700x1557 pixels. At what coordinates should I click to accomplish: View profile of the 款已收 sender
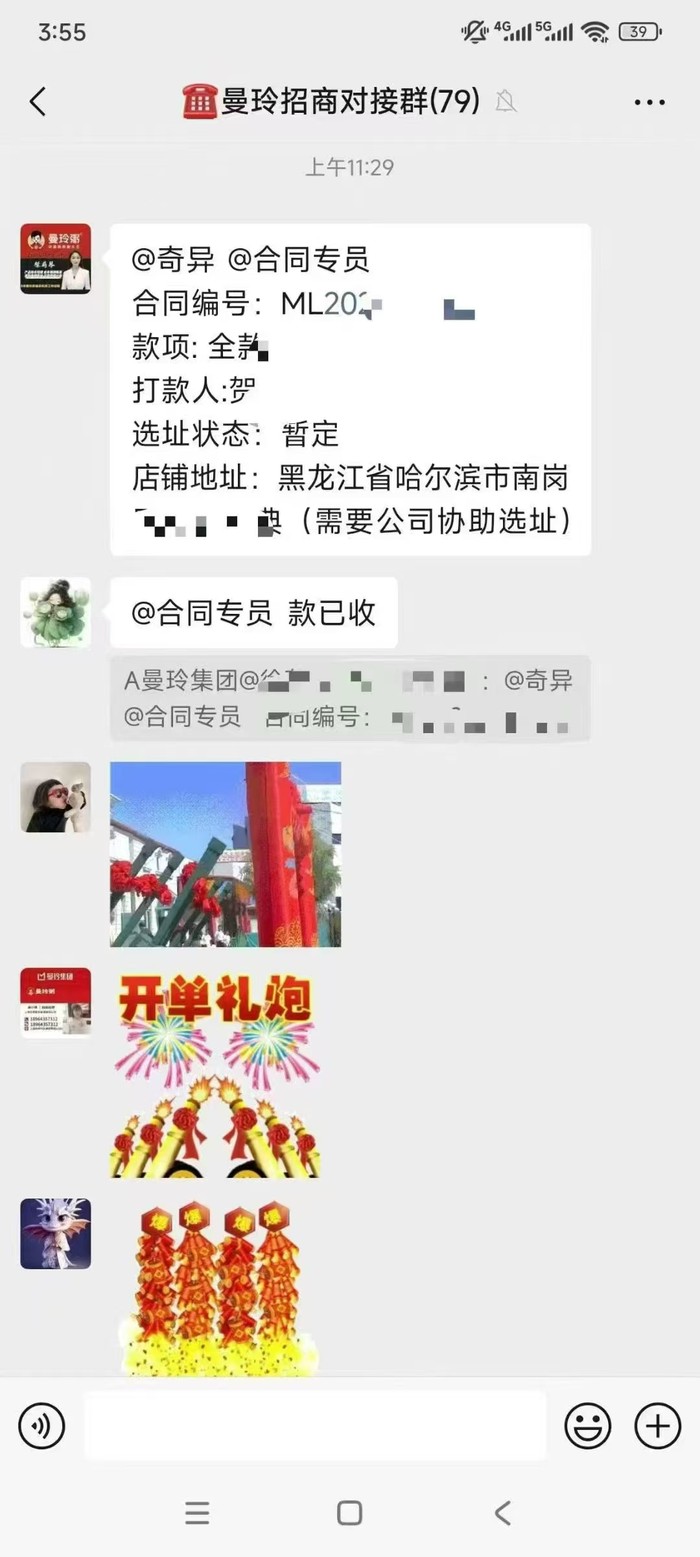tap(56, 612)
